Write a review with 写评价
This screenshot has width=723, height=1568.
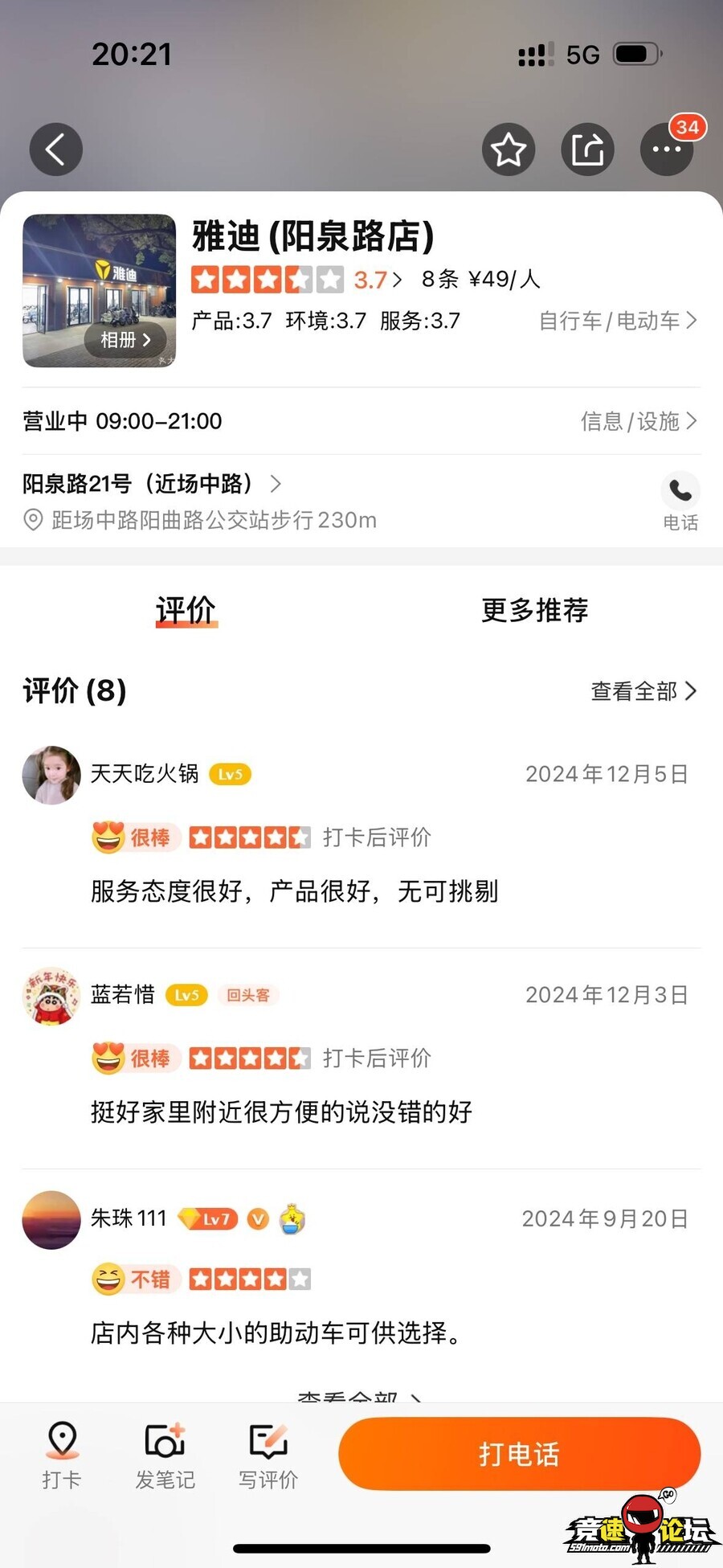pyautogui.click(x=268, y=1455)
